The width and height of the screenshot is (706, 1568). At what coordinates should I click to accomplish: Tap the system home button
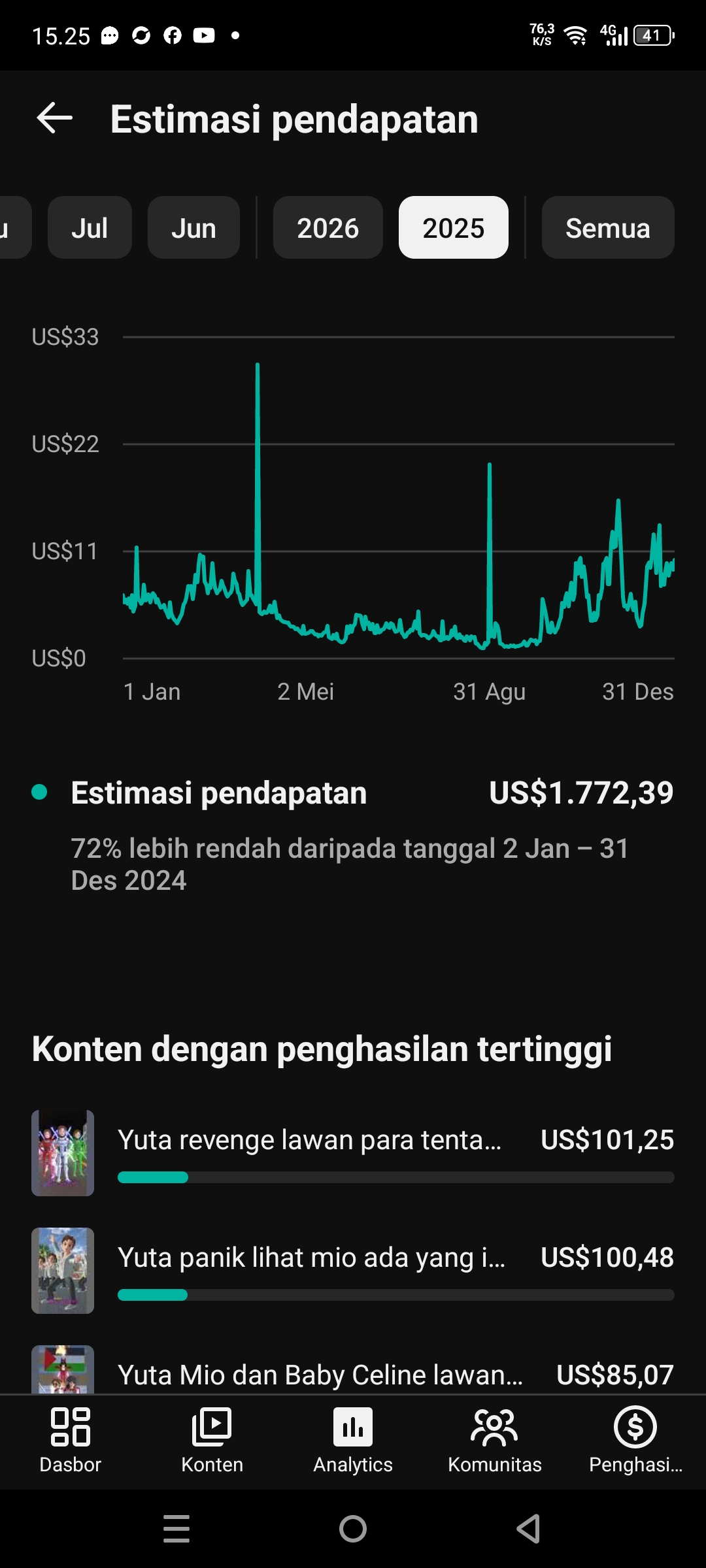[x=353, y=1529]
